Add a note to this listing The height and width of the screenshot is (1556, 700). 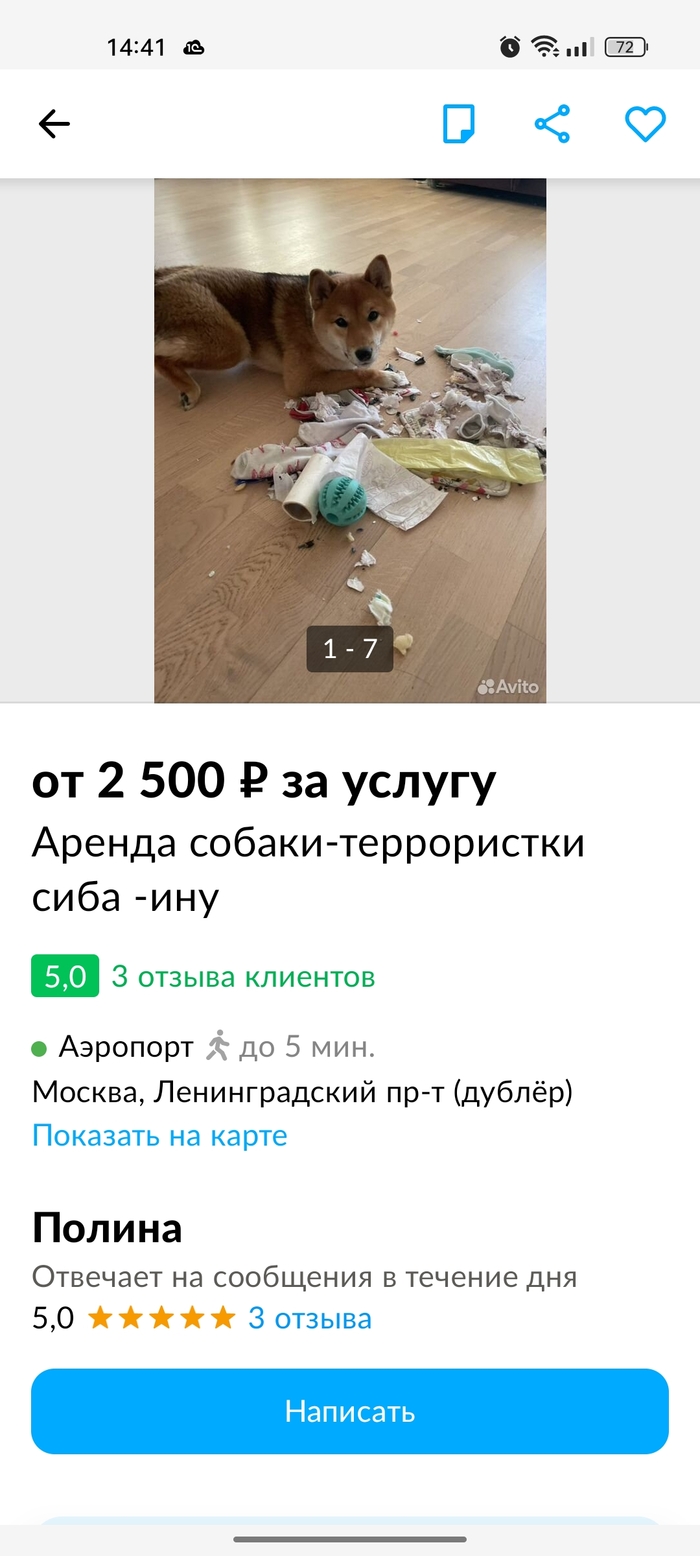pyautogui.click(x=459, y=124)
